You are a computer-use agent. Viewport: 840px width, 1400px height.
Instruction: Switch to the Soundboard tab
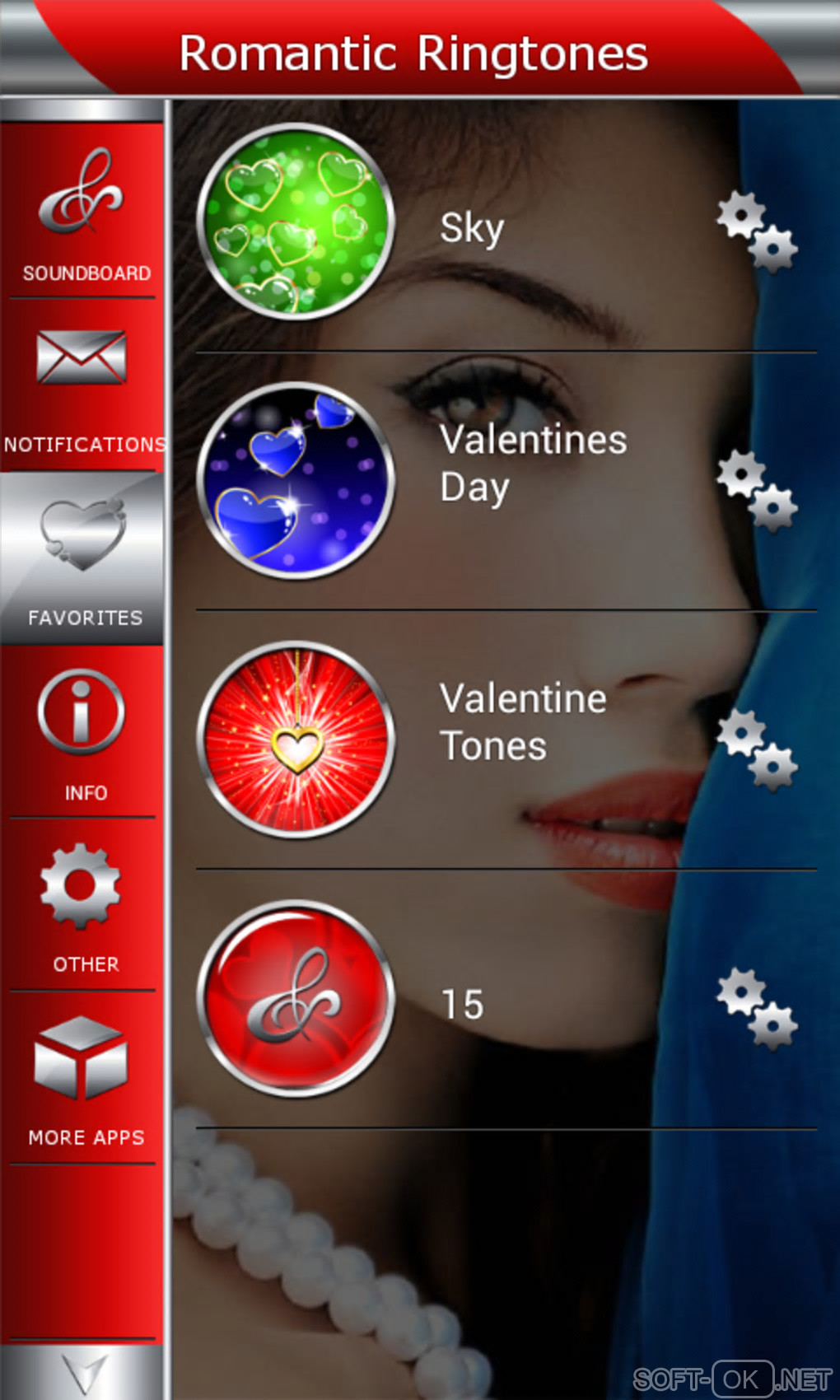(82, 210)
